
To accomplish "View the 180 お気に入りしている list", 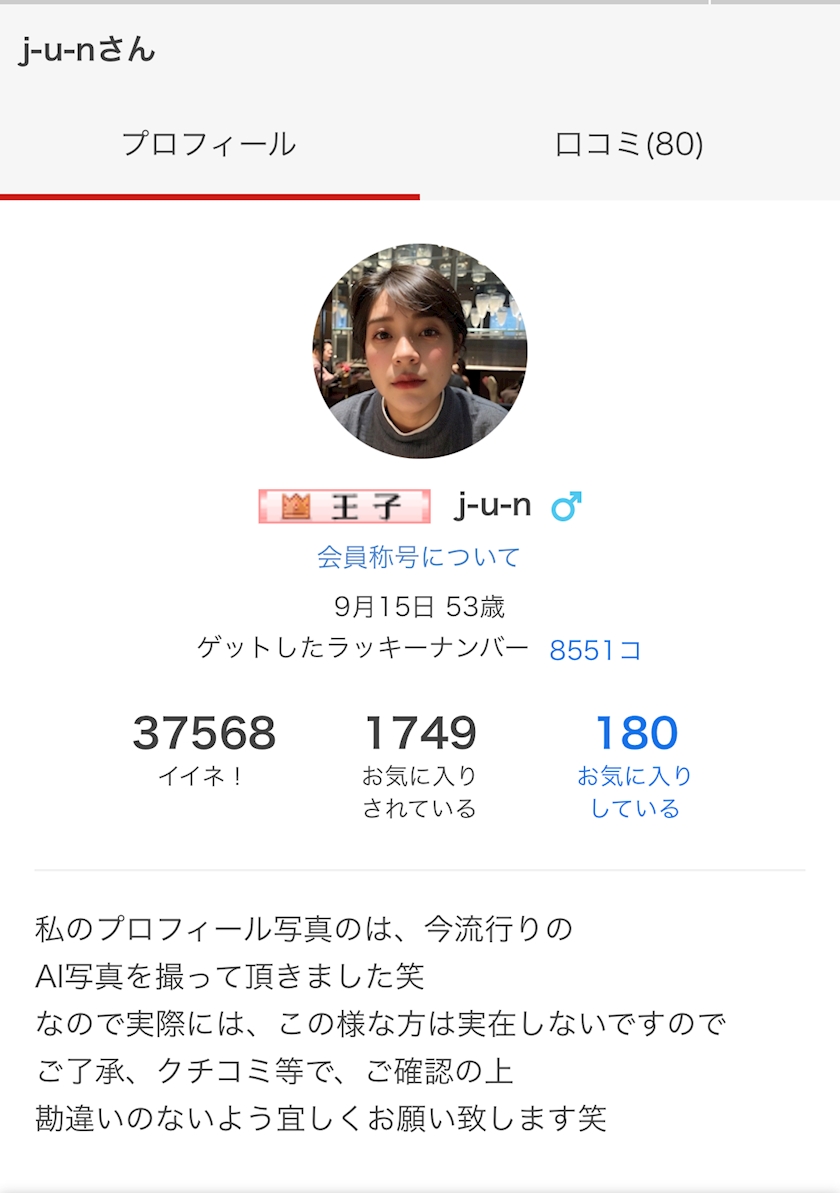I will (x=635, y=765).
